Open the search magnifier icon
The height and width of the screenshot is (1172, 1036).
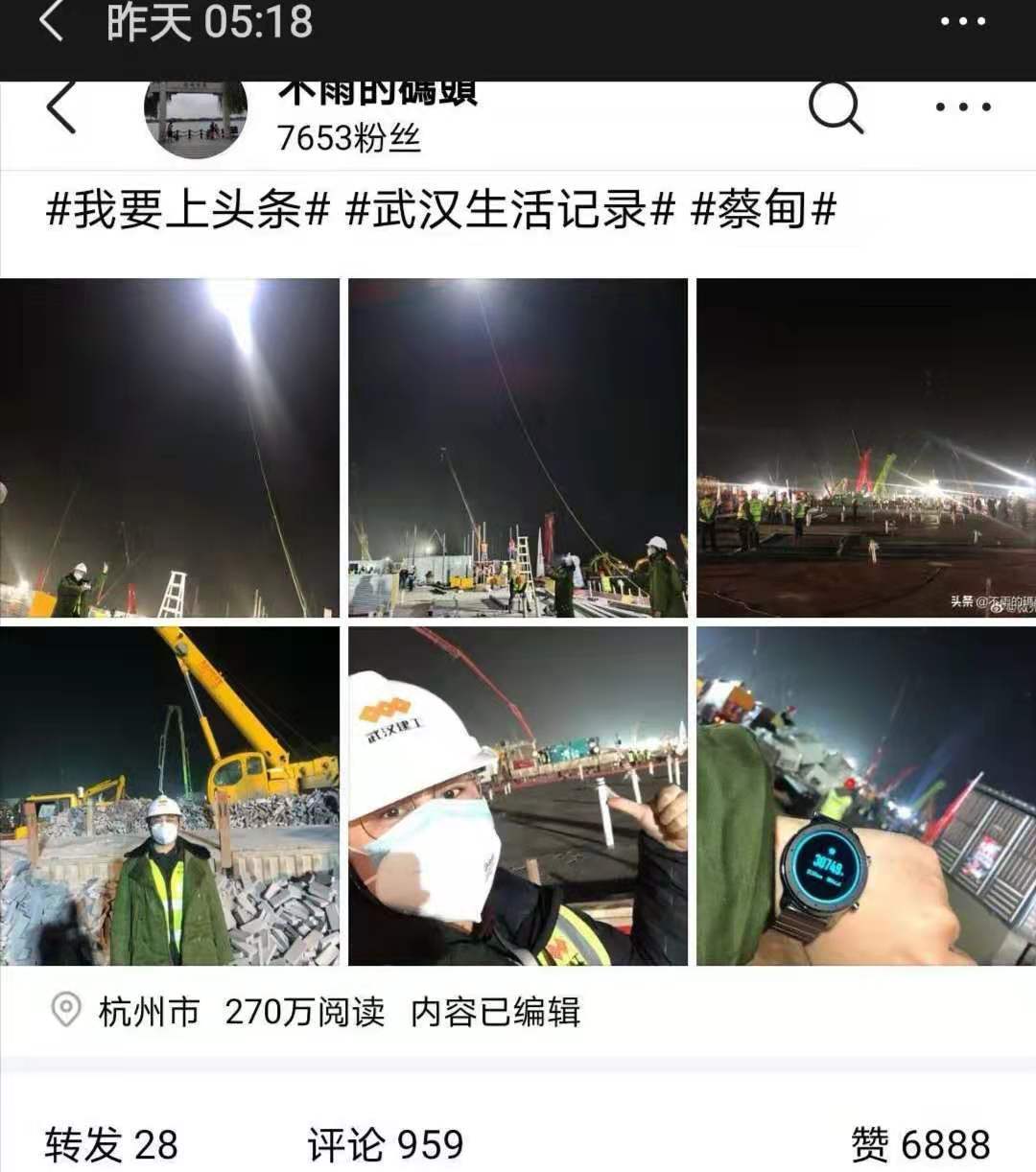click(836, 107)
